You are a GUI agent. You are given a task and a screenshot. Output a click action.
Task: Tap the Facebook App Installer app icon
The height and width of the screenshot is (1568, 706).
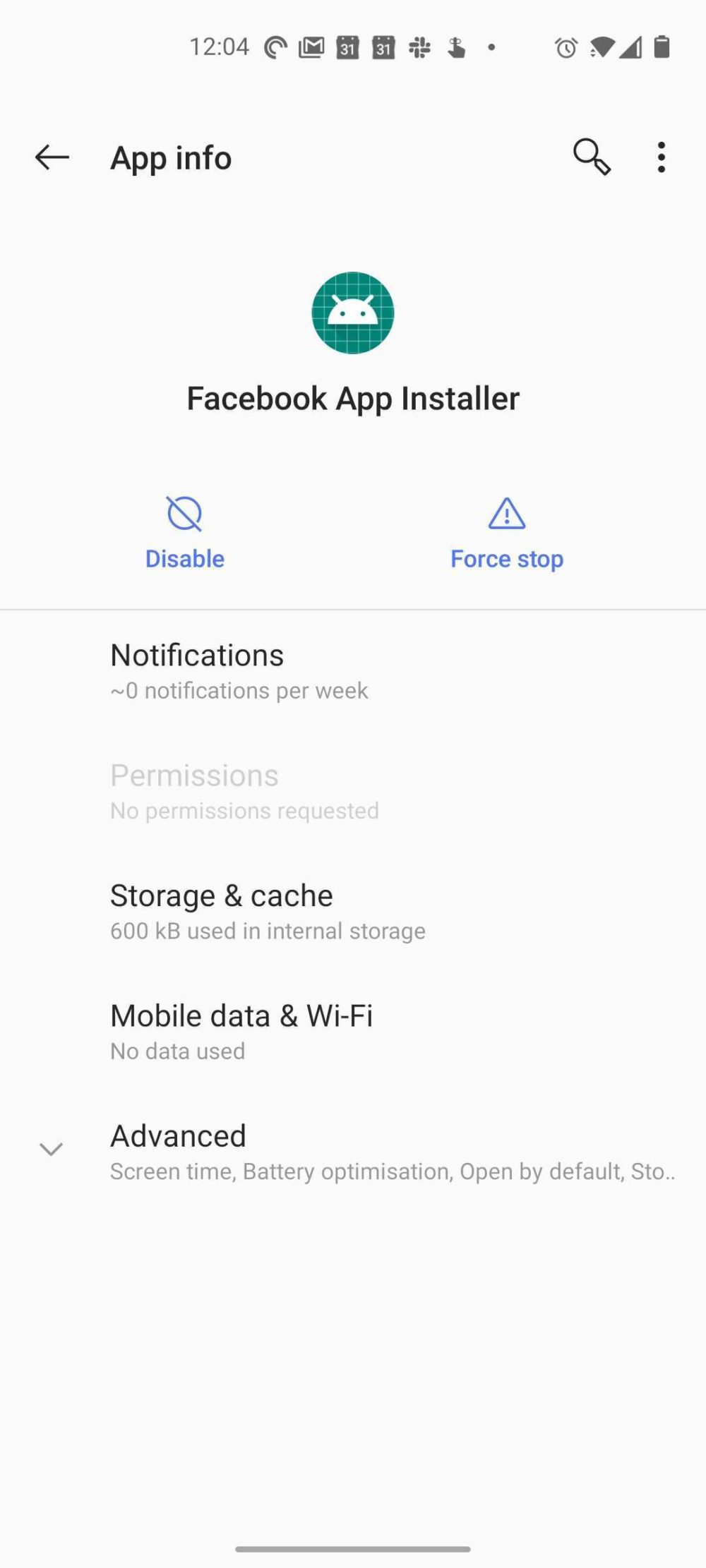(x=353, y=313)
